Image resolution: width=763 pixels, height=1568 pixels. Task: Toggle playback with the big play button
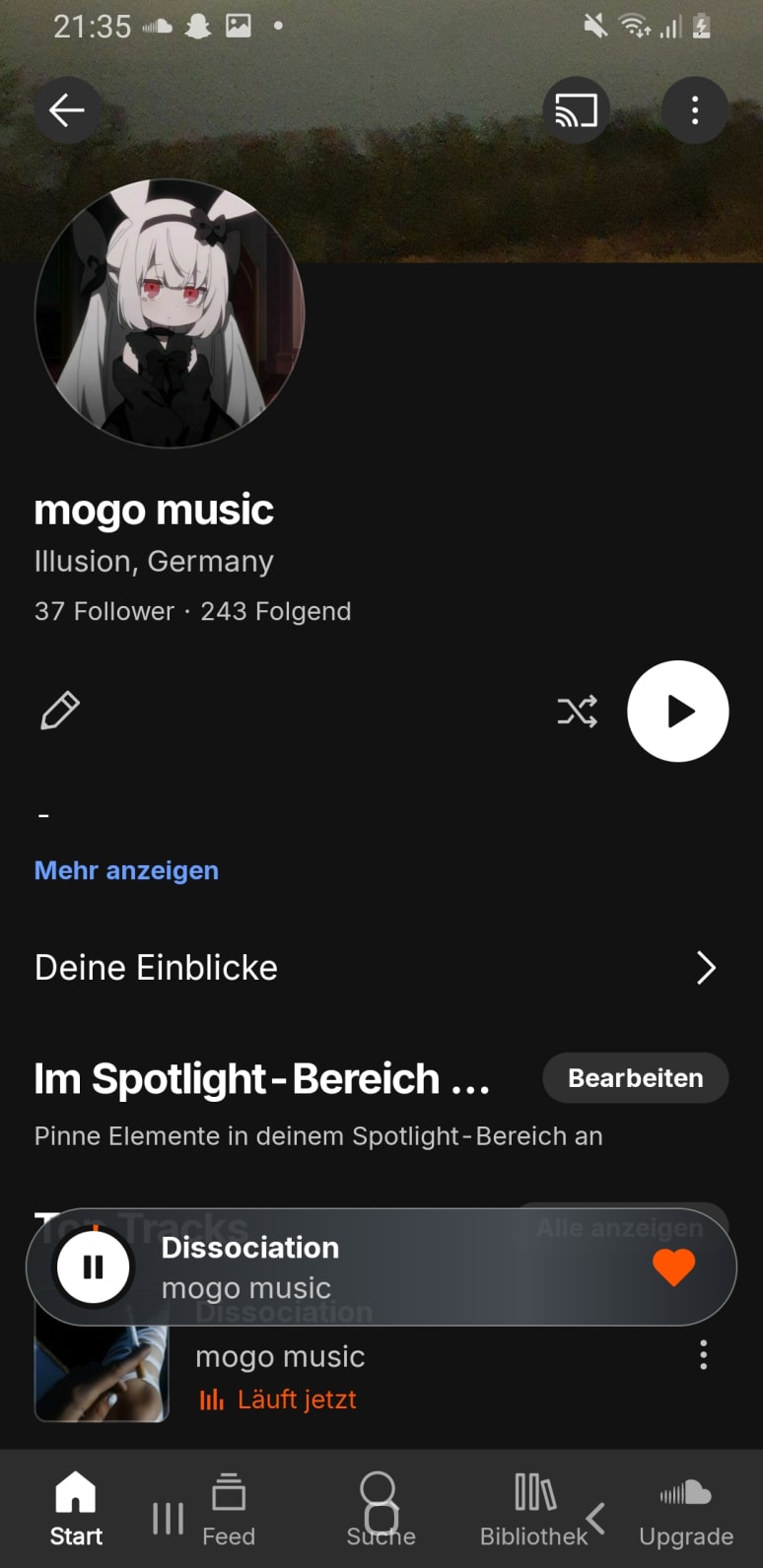pos(677,711)
